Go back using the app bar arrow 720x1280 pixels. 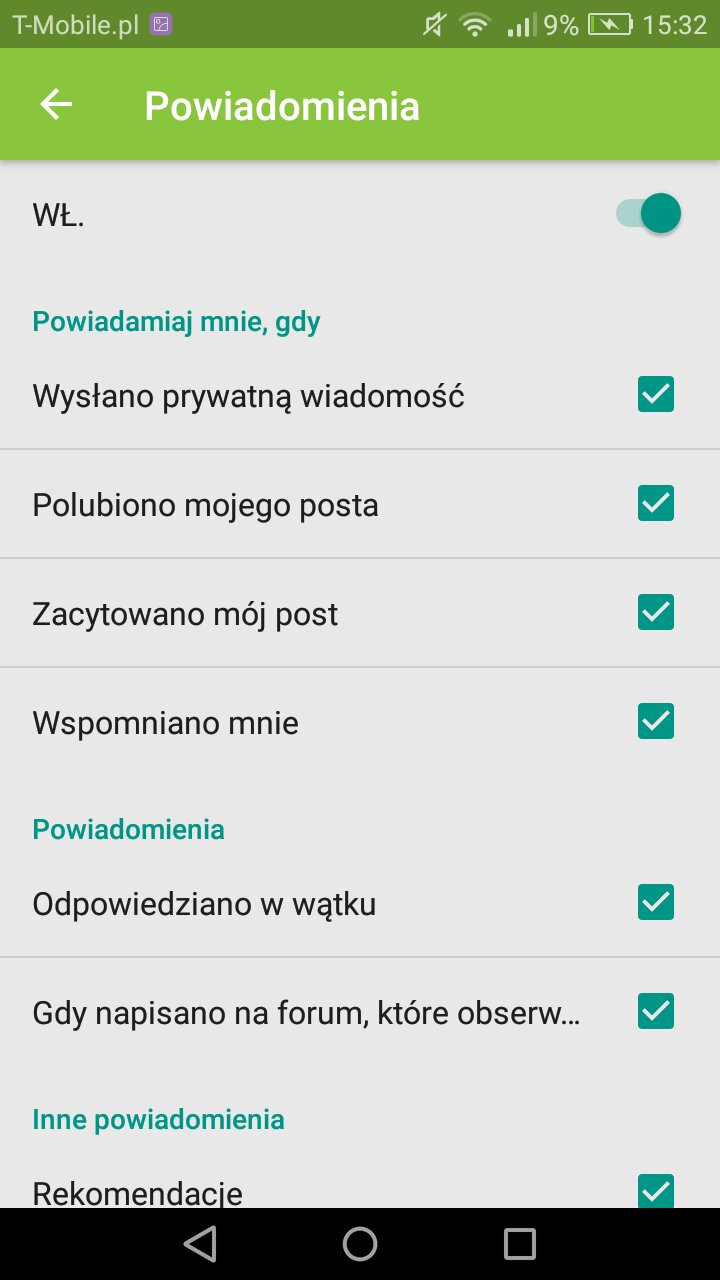(x=56, y=105)
